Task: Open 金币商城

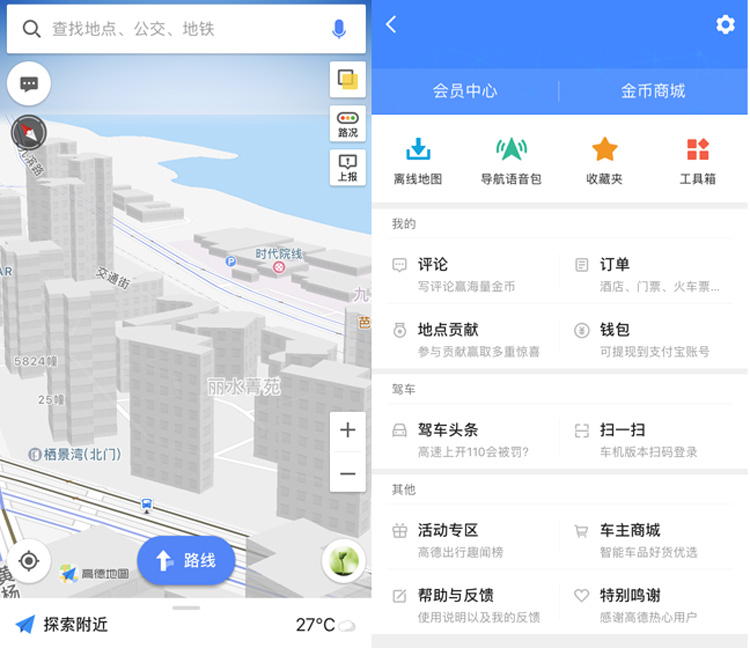Action: pos(653,91)
